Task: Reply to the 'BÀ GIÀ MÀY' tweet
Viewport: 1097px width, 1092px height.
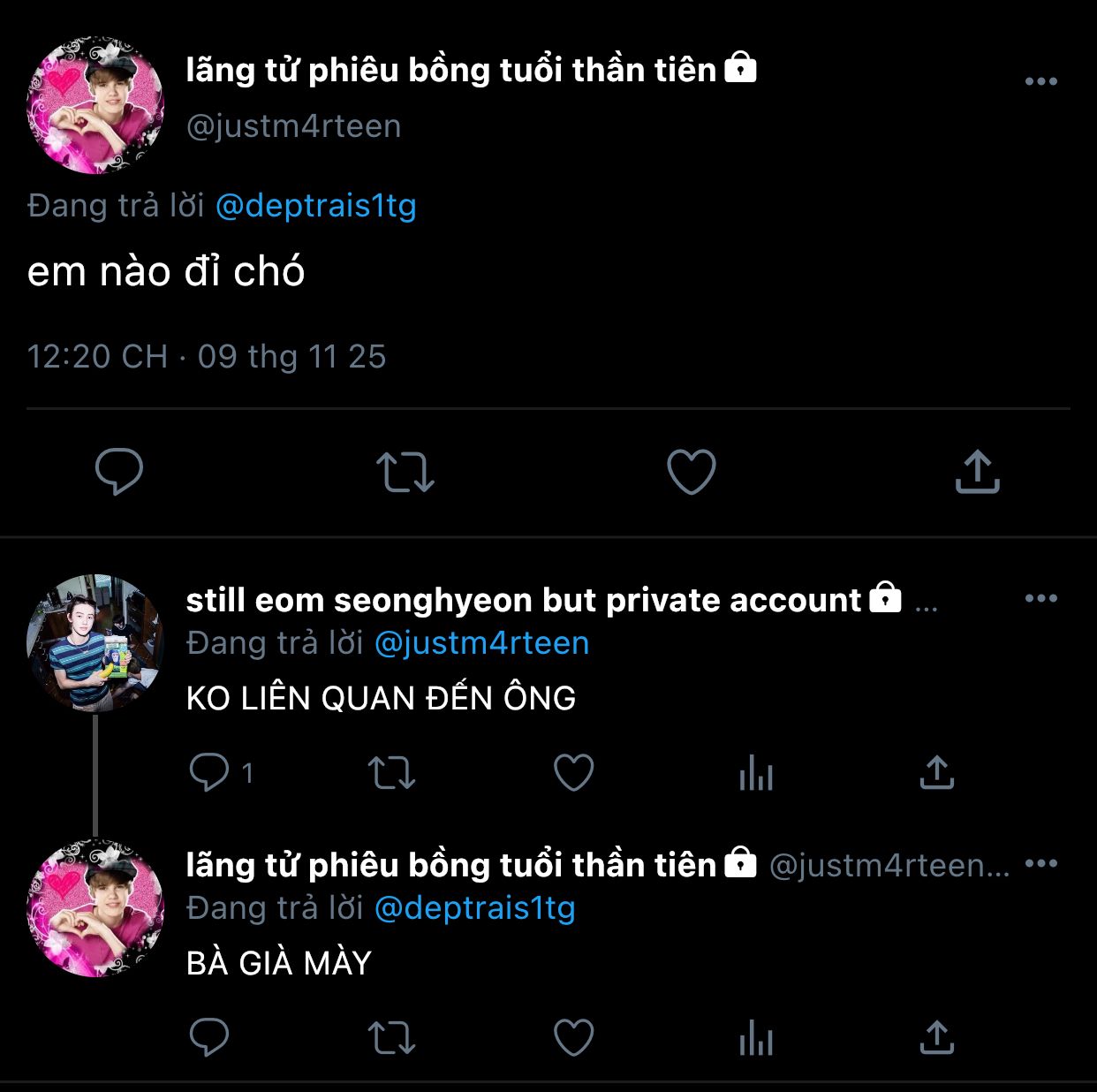Action: pos(209,1037)
